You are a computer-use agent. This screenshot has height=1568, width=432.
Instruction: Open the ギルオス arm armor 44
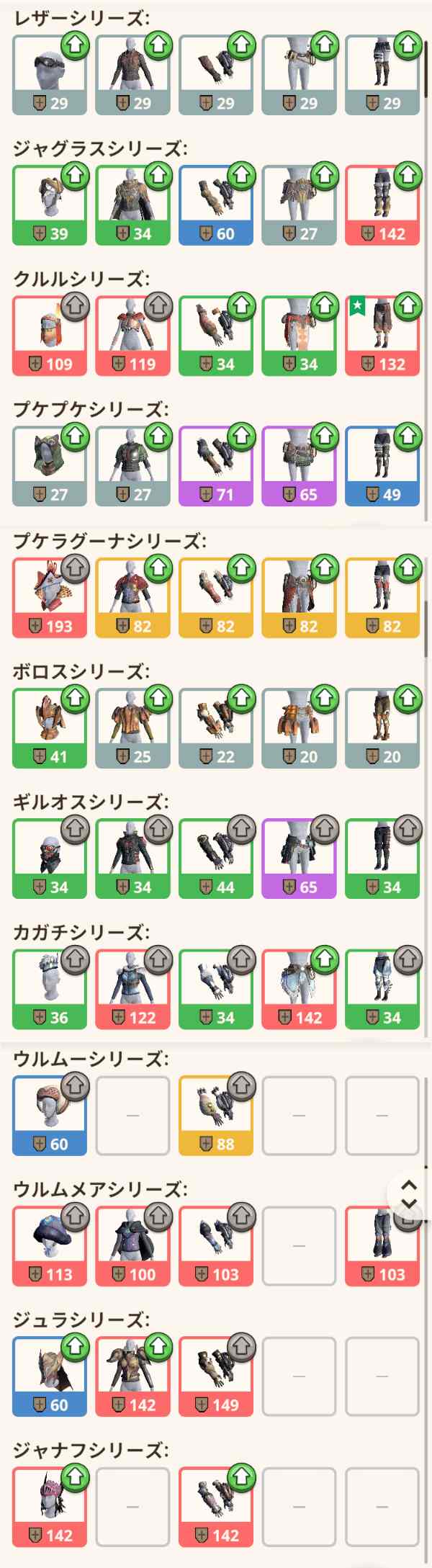[215, 859]
